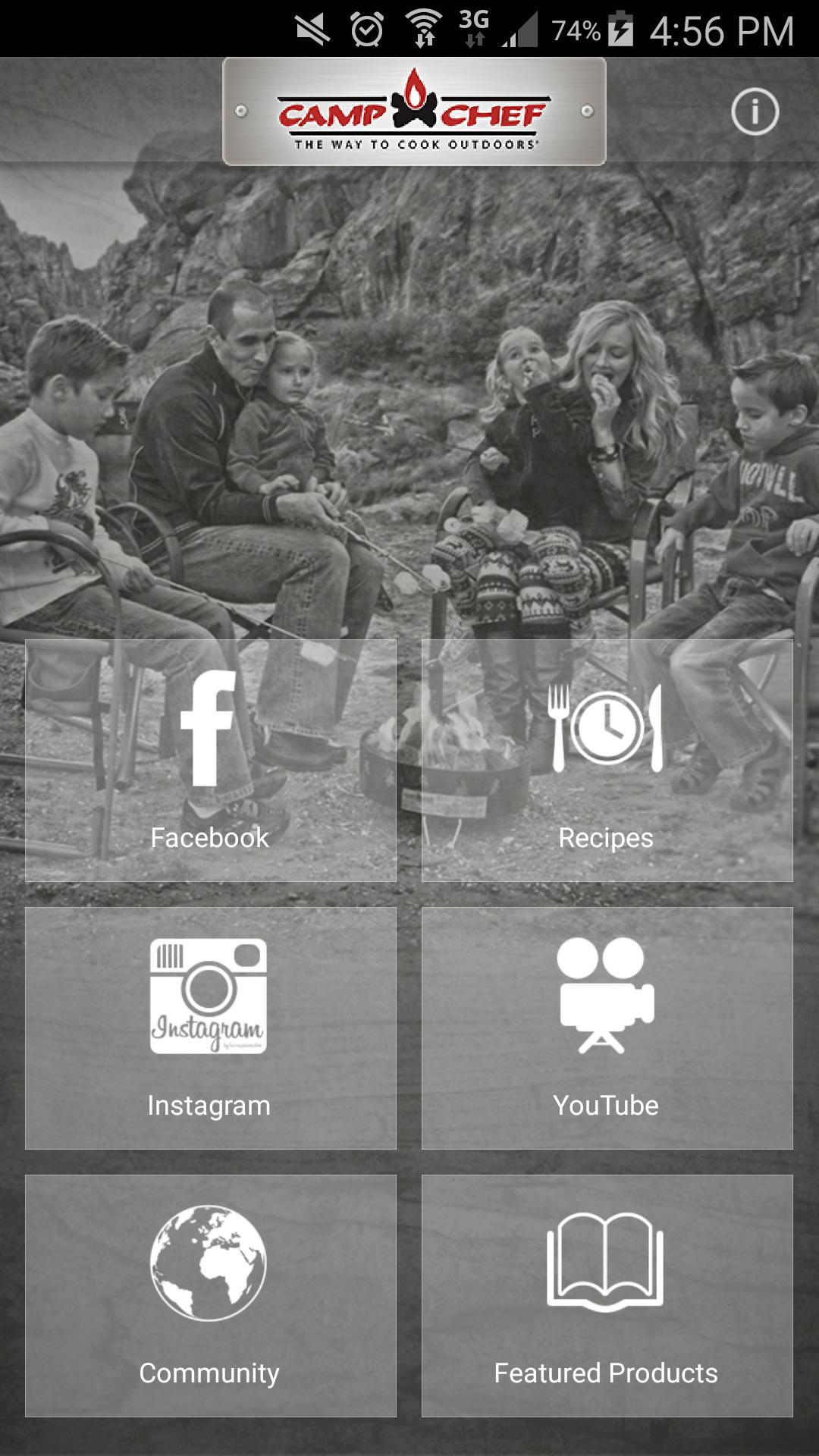
Task: View Featured Products
Action: (x=607, y=1296)
